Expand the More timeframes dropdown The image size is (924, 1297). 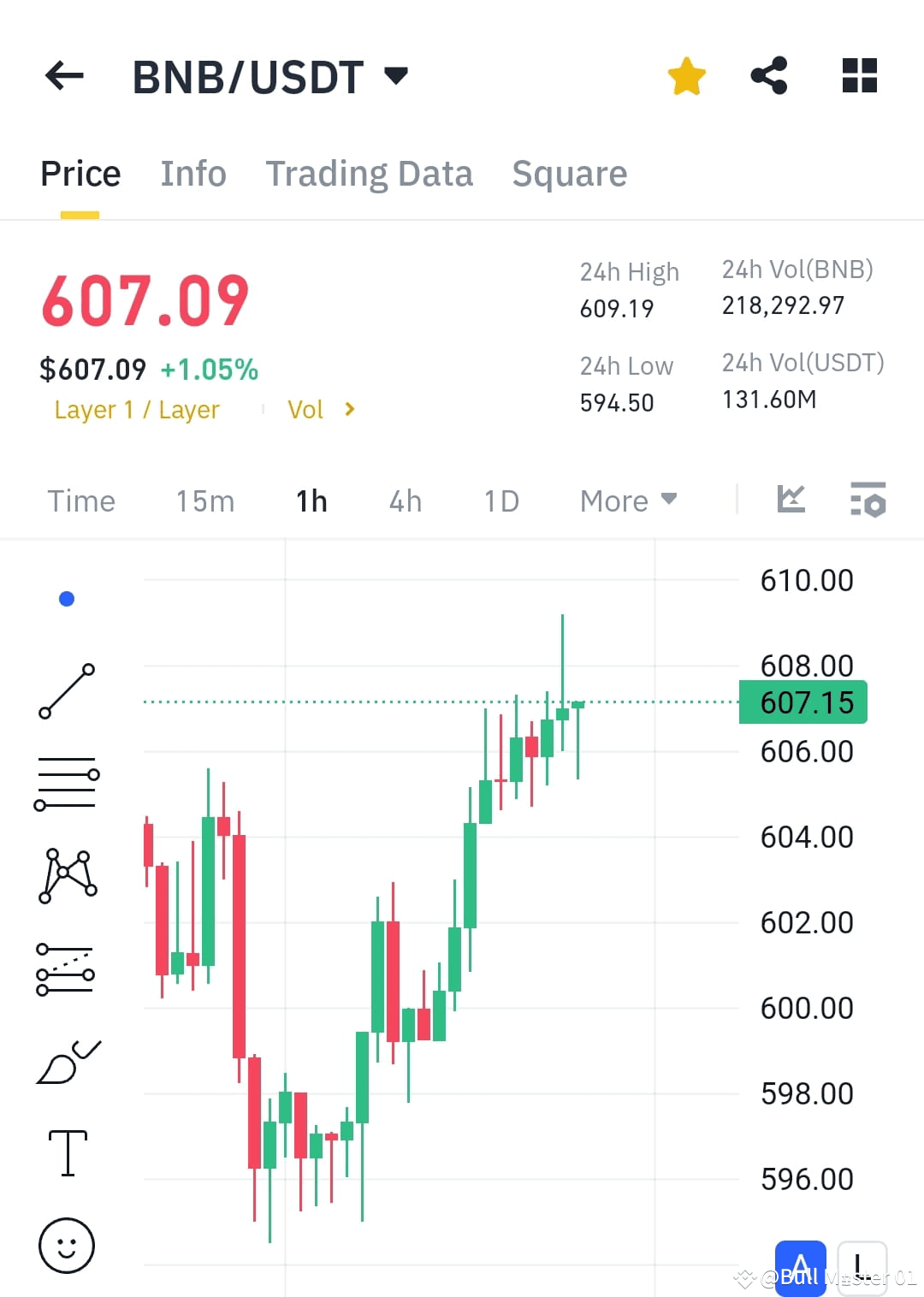(x=628, y=500)
